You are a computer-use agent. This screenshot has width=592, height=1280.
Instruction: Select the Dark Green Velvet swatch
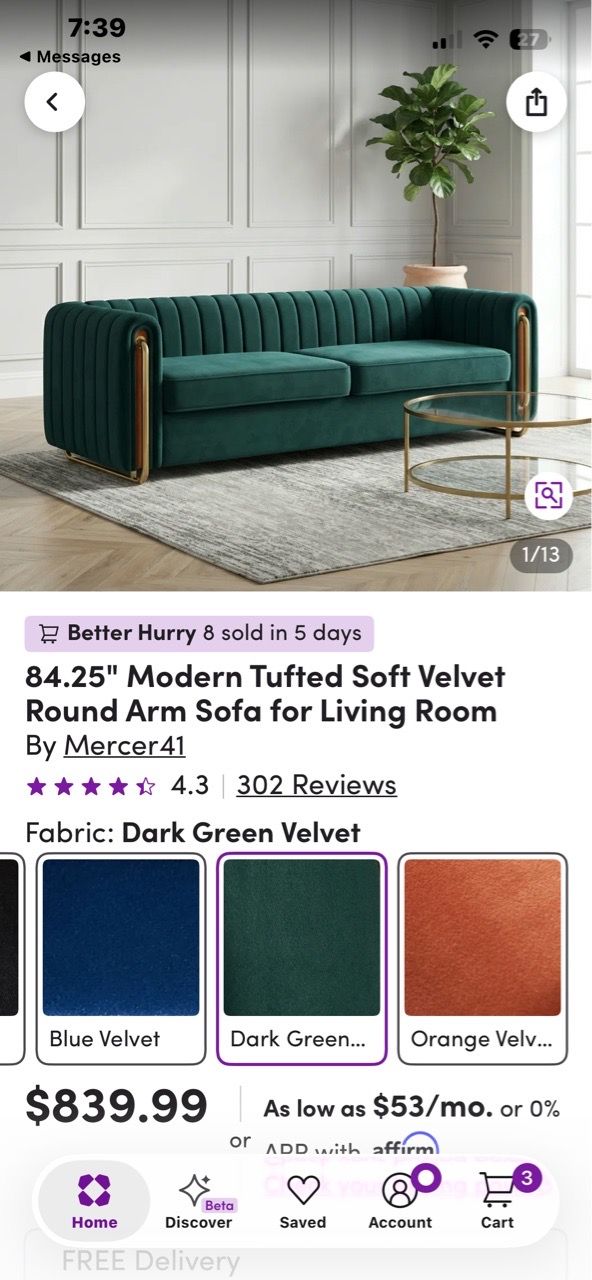301,958
